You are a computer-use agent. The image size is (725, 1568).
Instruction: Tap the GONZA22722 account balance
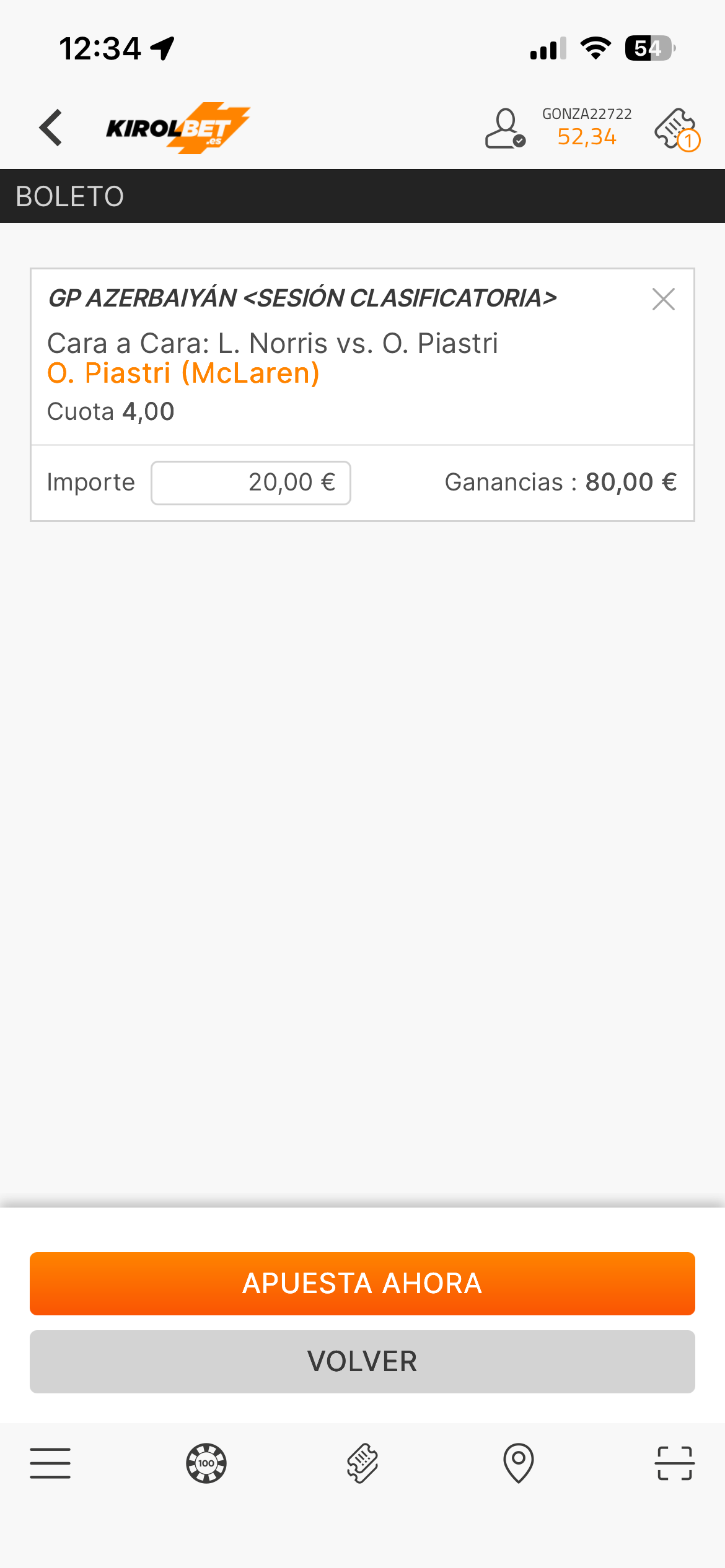(587, 128)
